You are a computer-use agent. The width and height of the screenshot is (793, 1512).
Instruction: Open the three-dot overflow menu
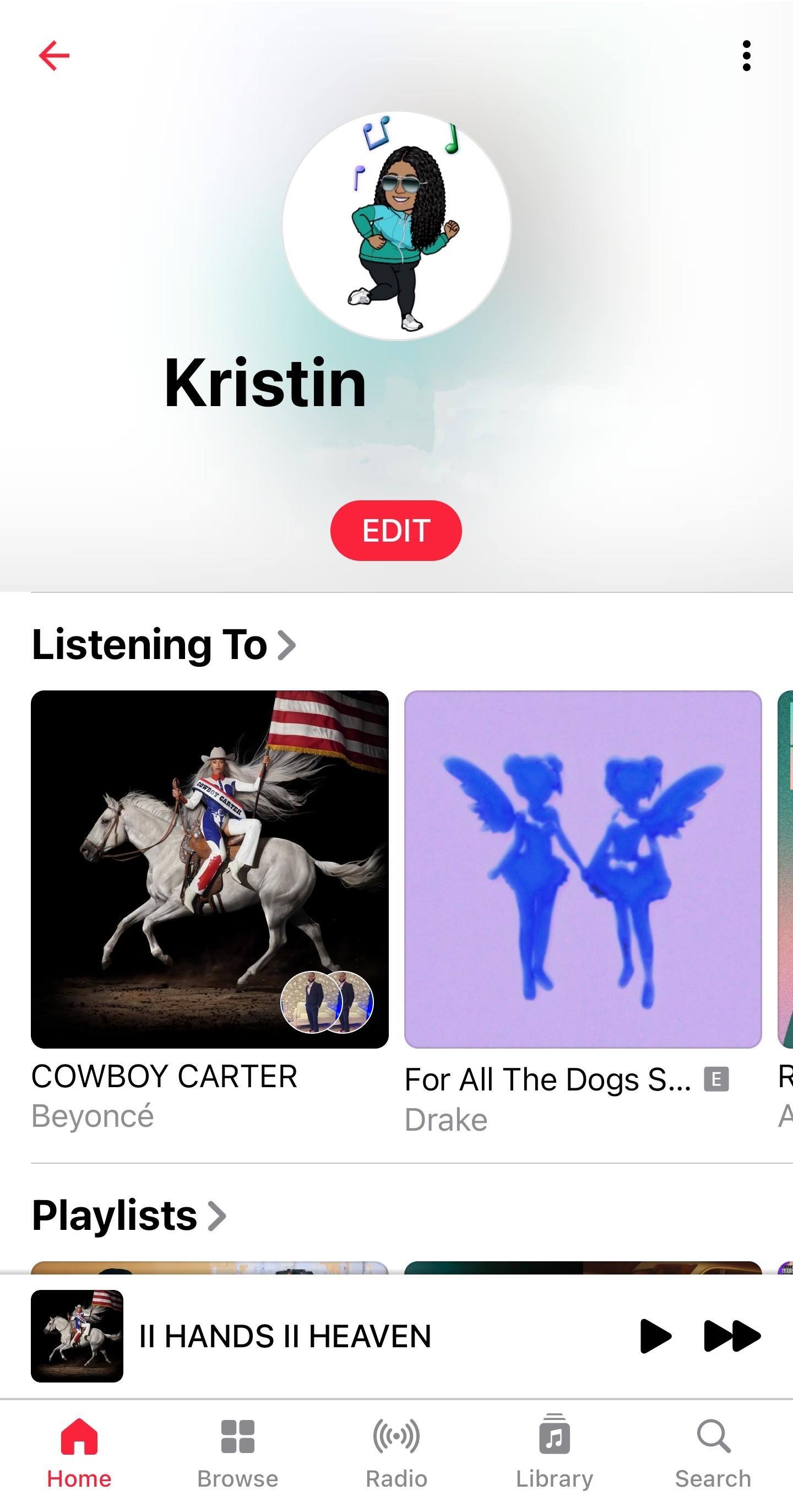(746, 56)
